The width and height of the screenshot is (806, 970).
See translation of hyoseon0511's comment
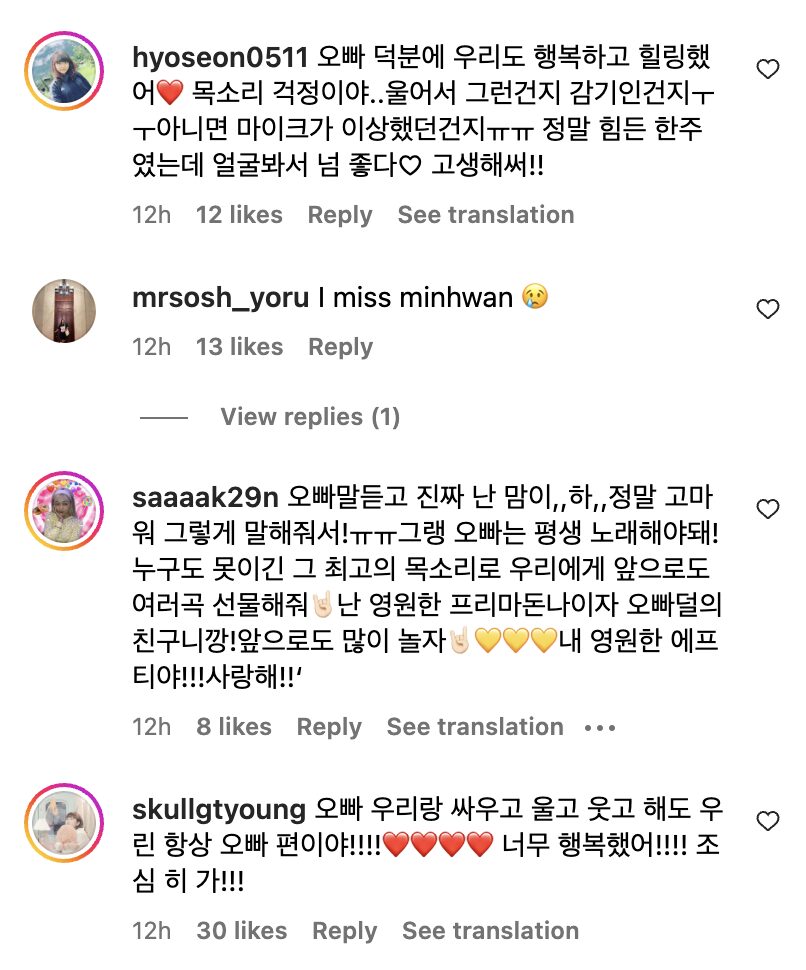click(x=486, y=215)
